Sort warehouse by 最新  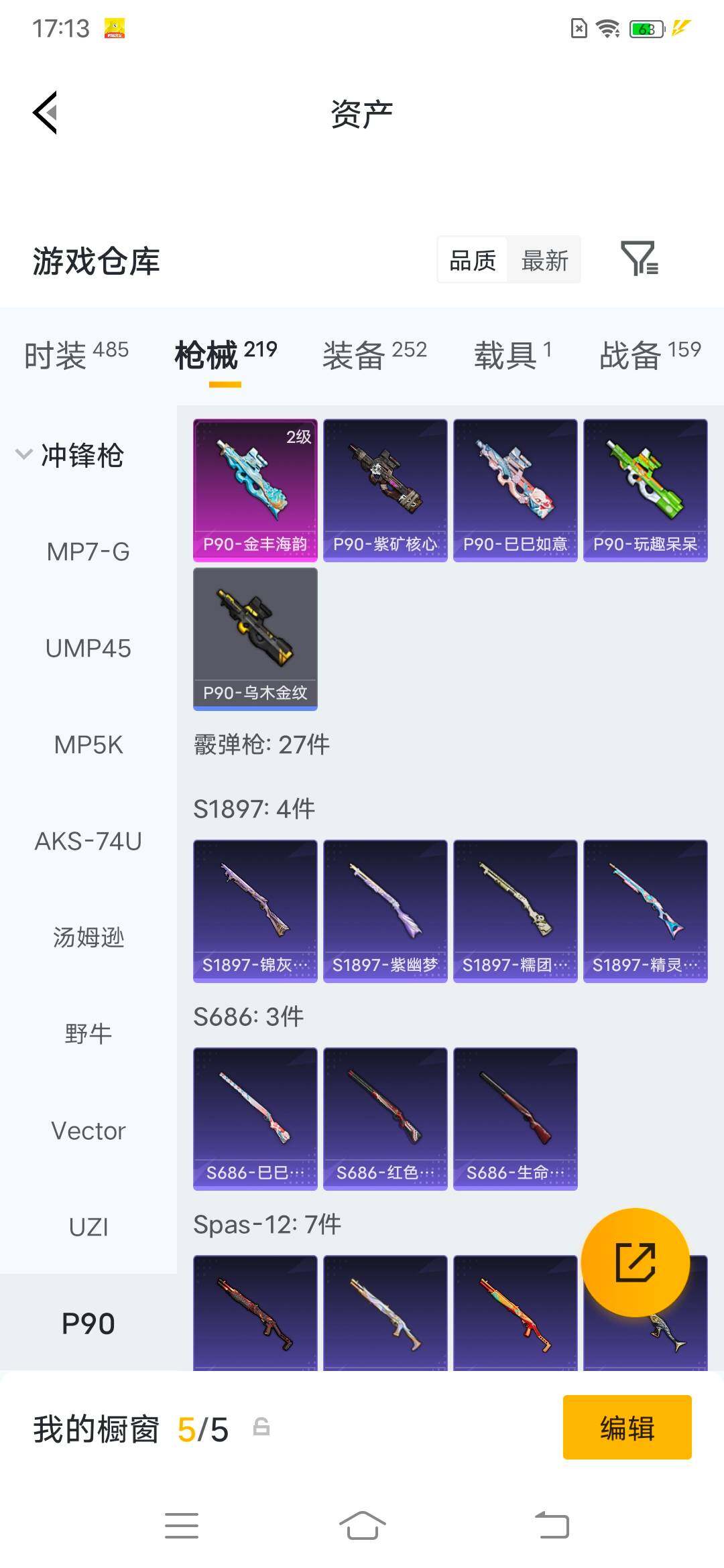544,260
